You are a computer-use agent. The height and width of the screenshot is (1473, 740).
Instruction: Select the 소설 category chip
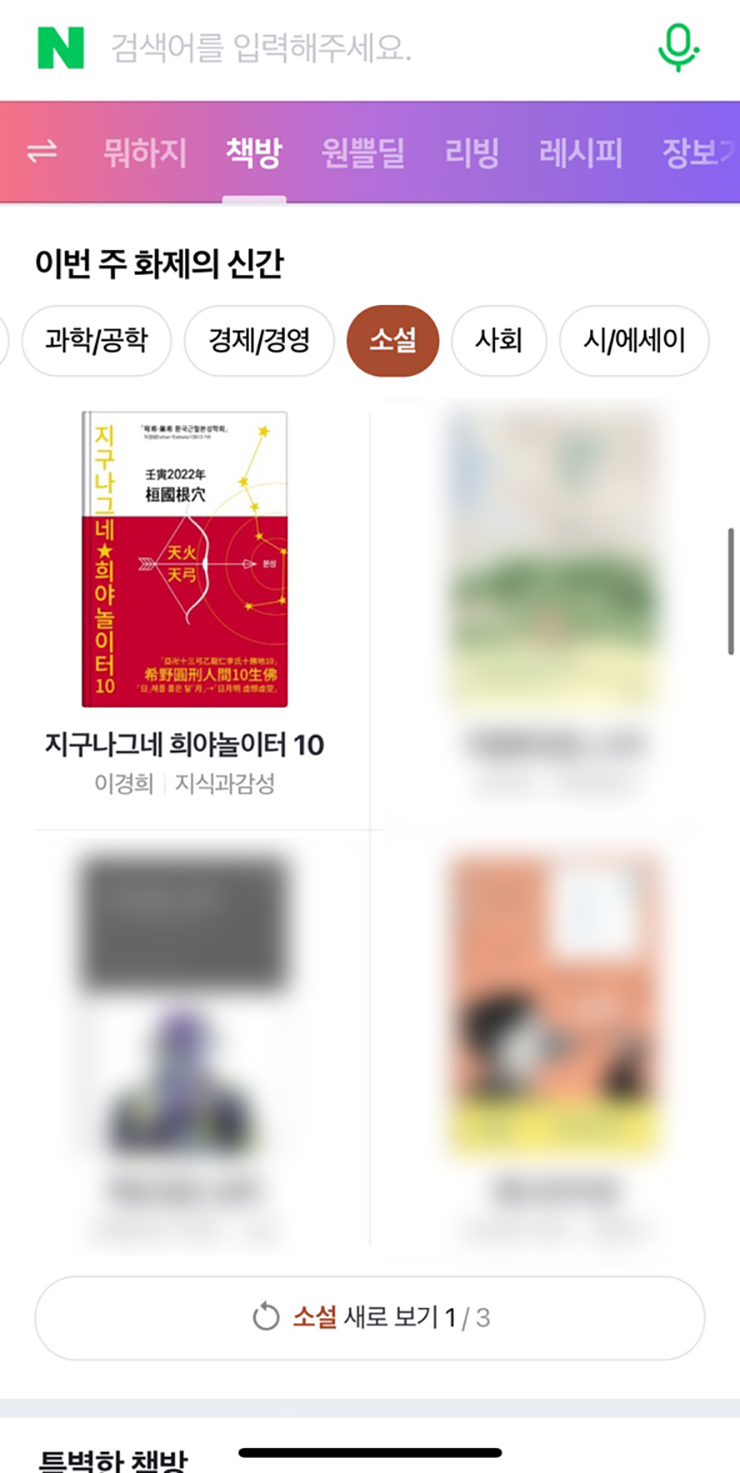click(x=392, y=341)
